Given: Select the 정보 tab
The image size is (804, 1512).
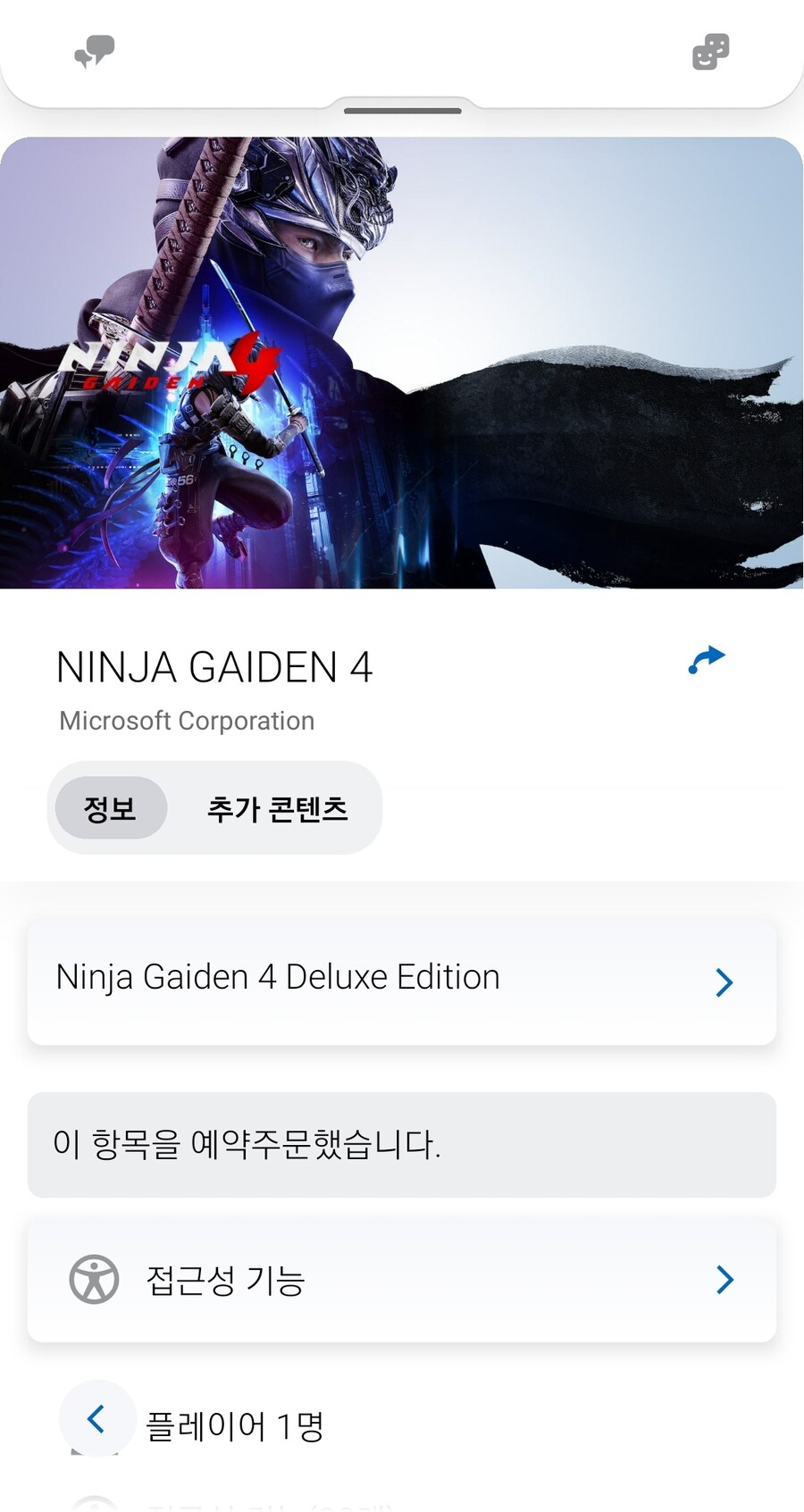Looking at the screenshot, I should pos(111,808).
